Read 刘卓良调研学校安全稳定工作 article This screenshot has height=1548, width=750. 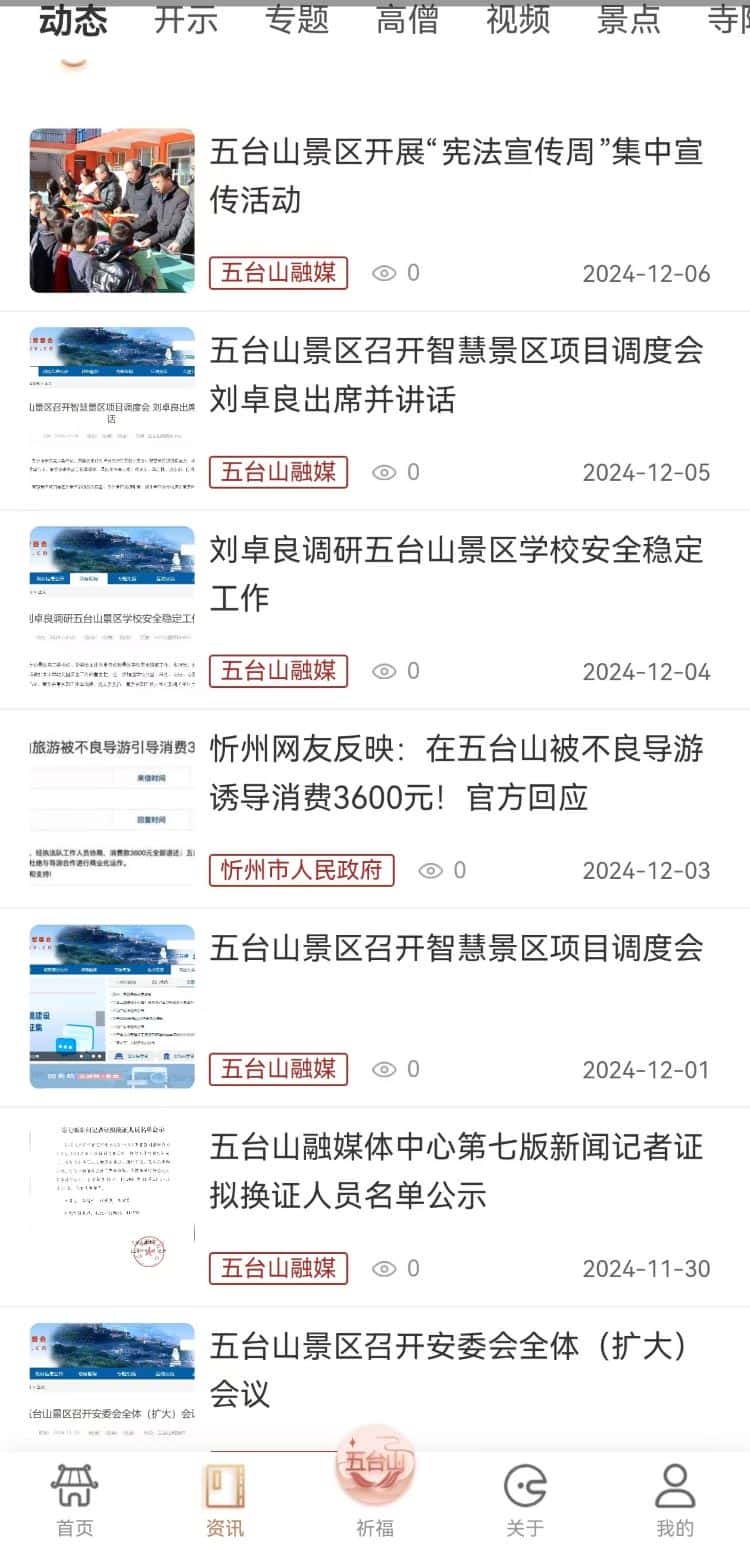click(x=455, y=573)
